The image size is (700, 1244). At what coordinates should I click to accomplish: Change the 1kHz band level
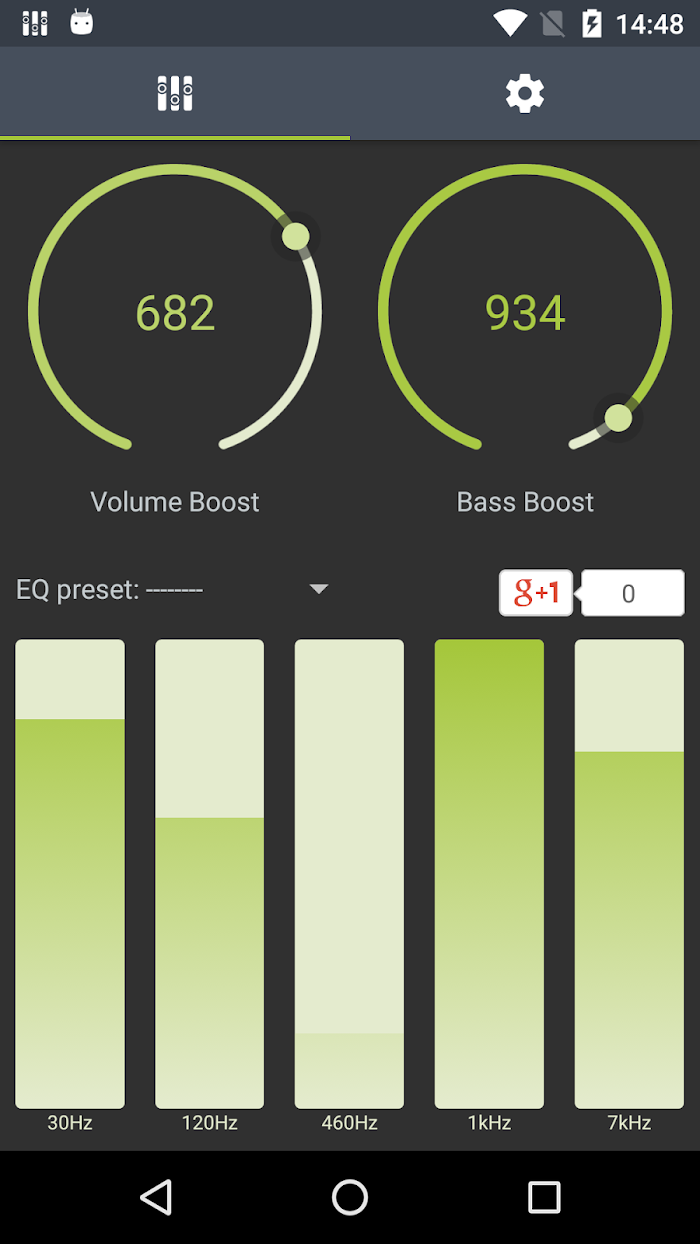click(489, 874)
